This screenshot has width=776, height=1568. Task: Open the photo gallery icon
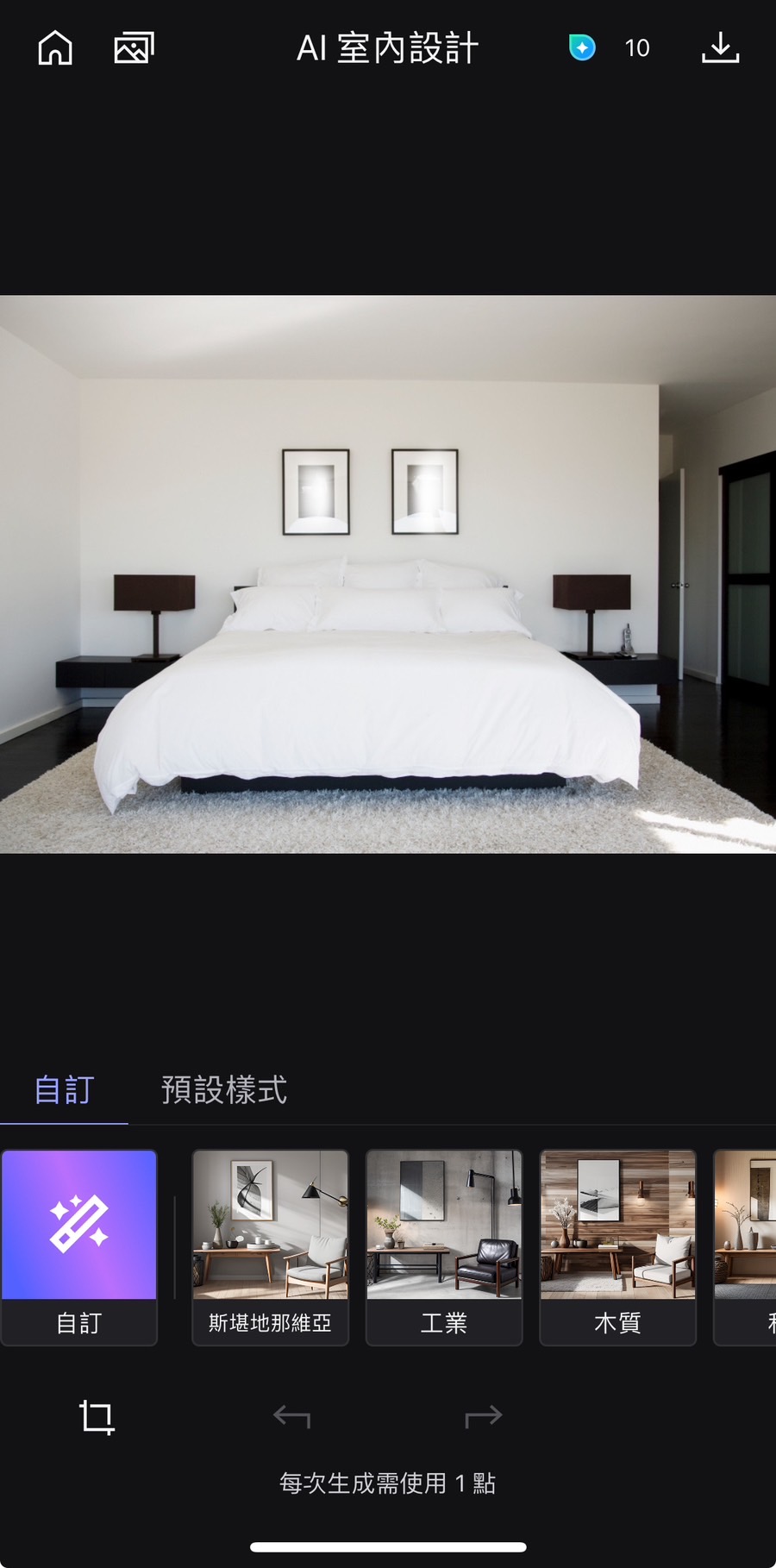click(134, 47)
